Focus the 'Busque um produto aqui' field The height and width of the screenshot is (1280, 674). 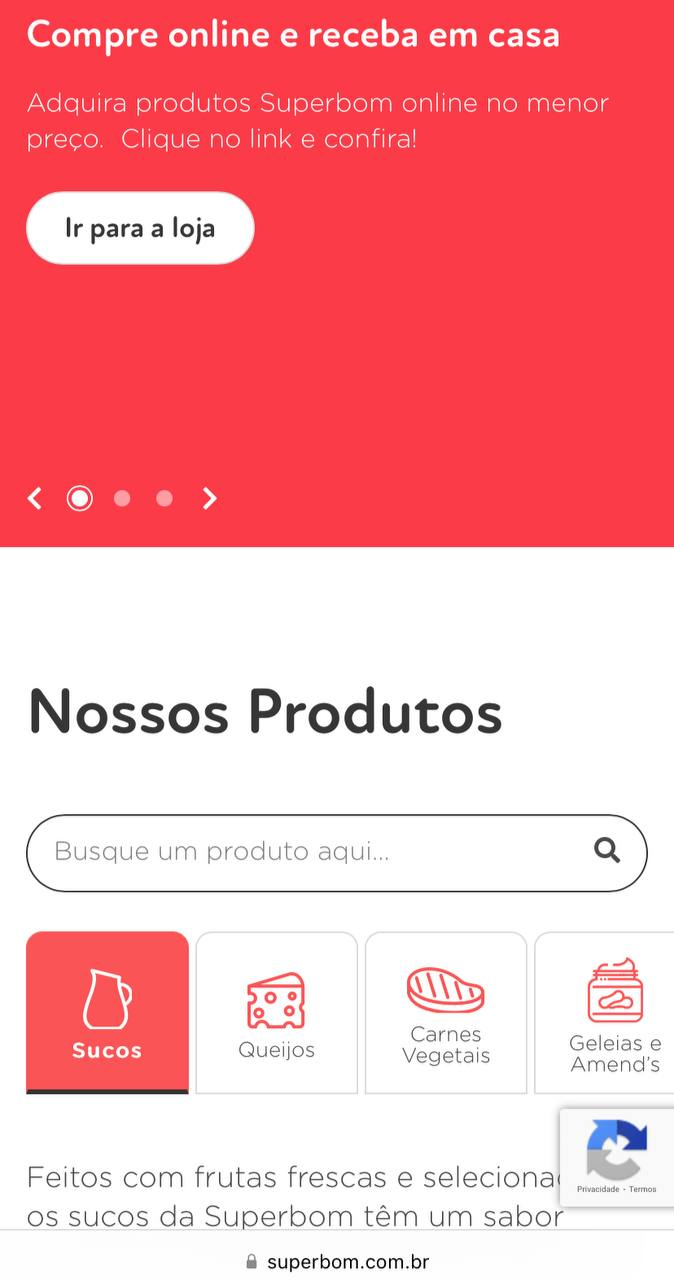click(x=310, y=852)
